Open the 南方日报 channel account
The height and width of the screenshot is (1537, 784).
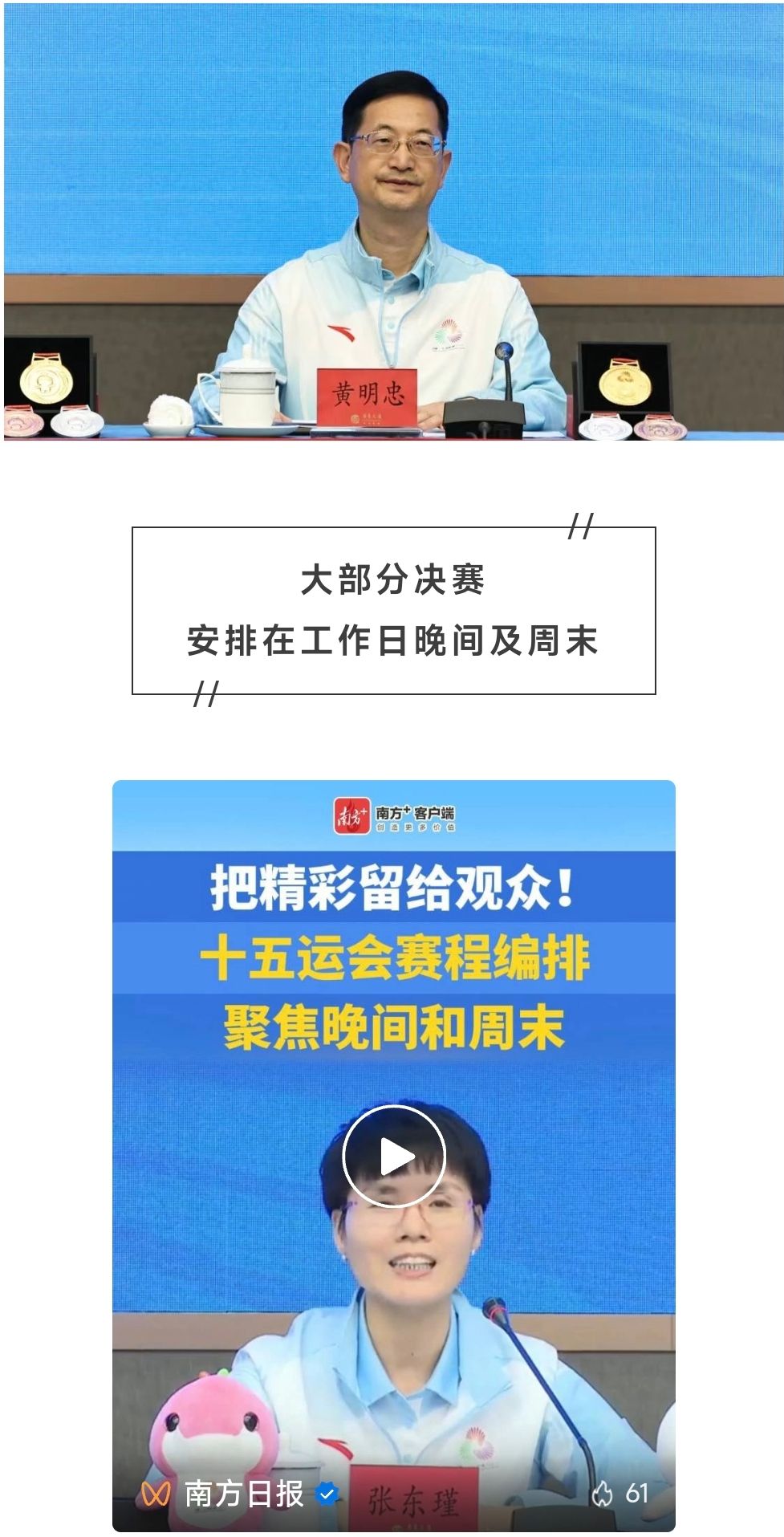click(244, 1494)
